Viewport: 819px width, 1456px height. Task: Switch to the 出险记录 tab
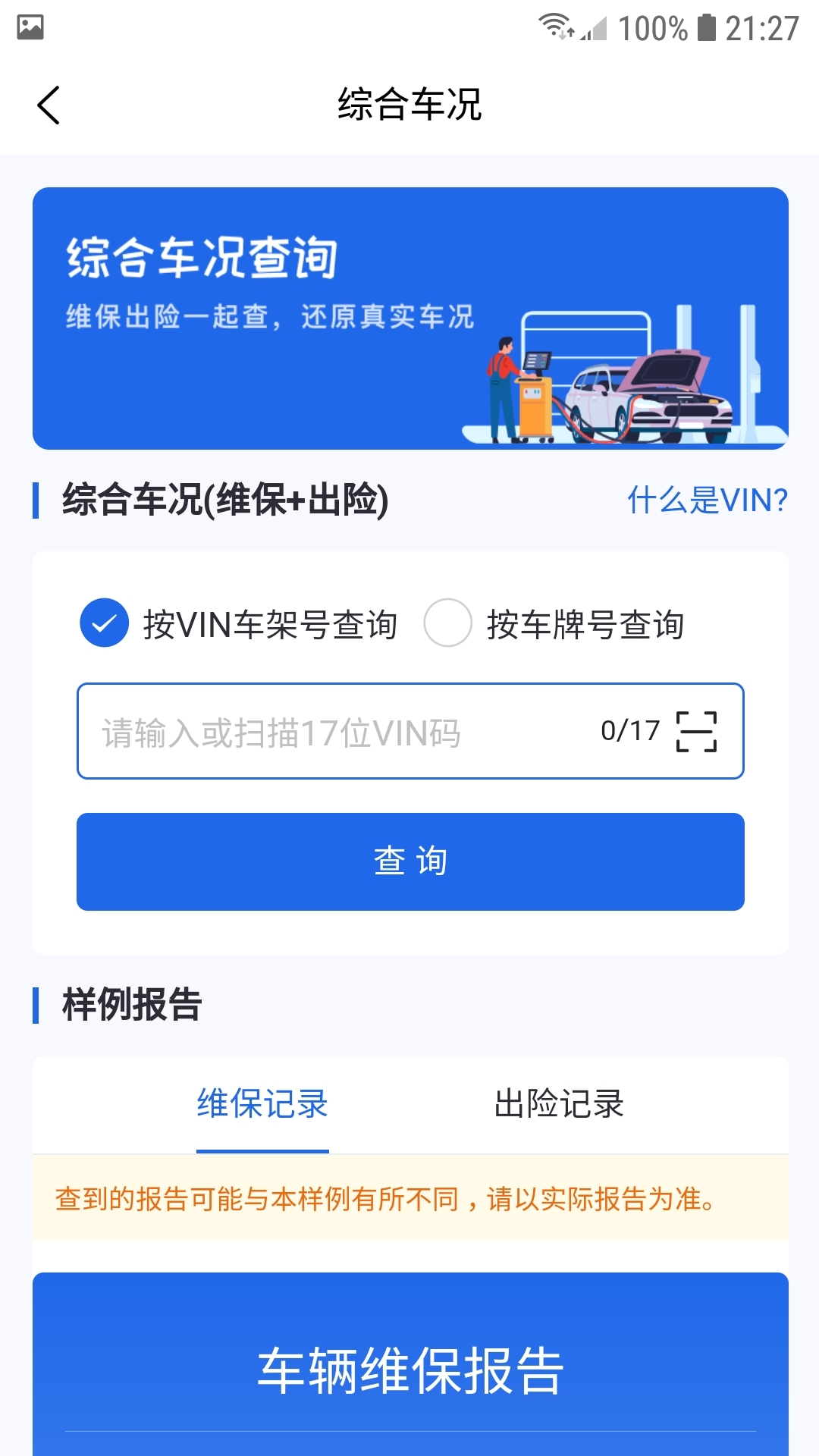[559, 1105]
